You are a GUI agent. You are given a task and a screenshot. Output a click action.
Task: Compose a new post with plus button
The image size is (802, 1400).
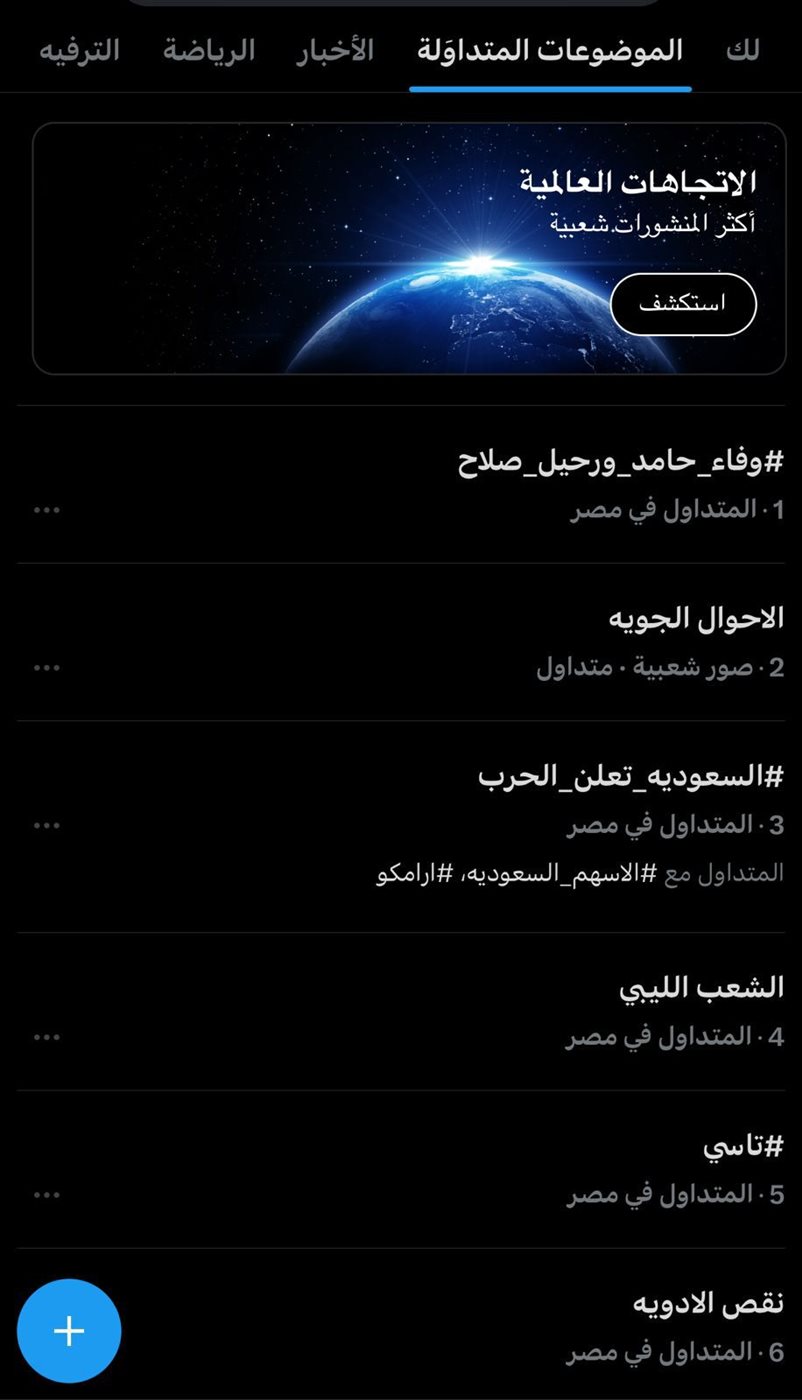click(69, 1331)
